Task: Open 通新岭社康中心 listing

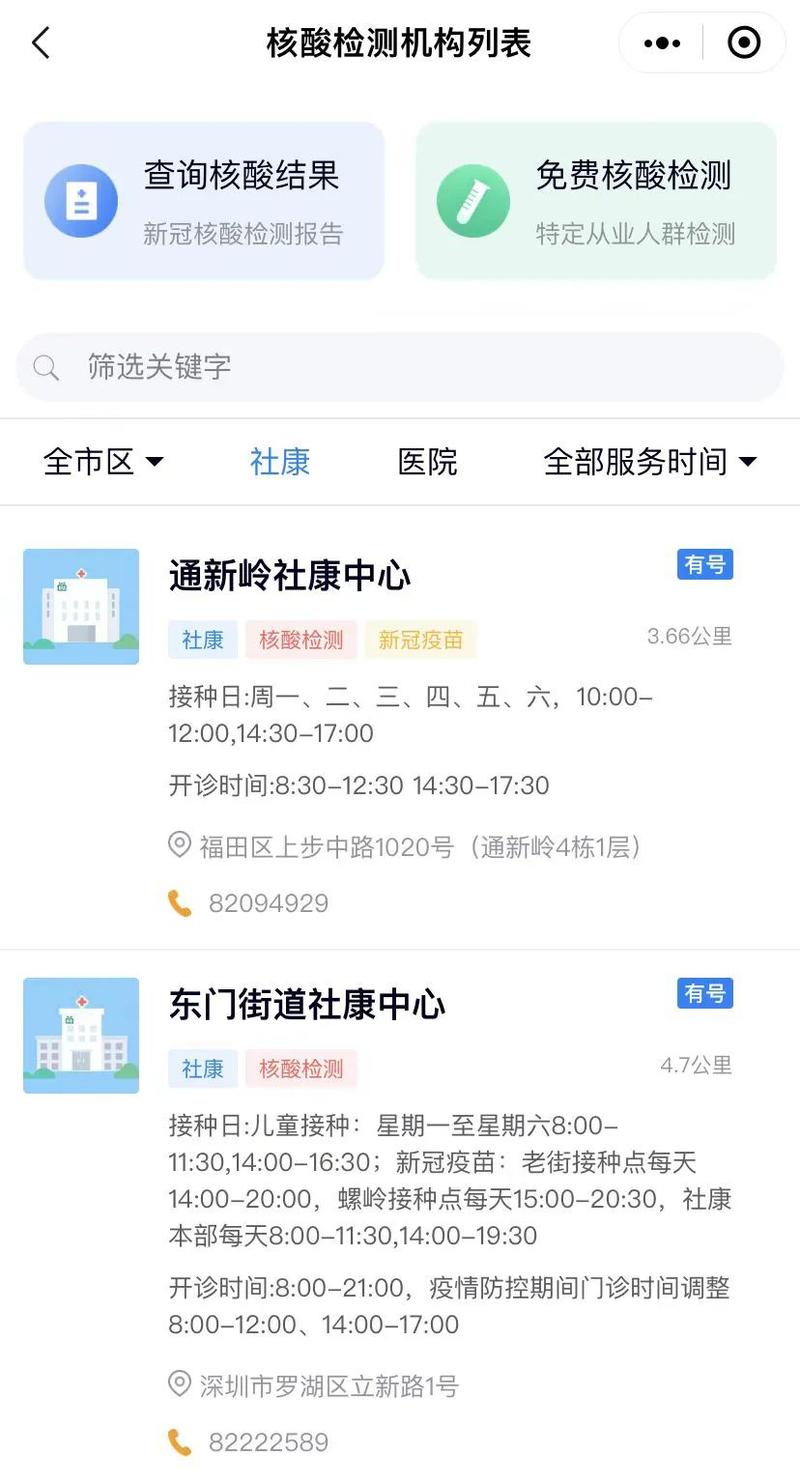Action: click(290, 575)
